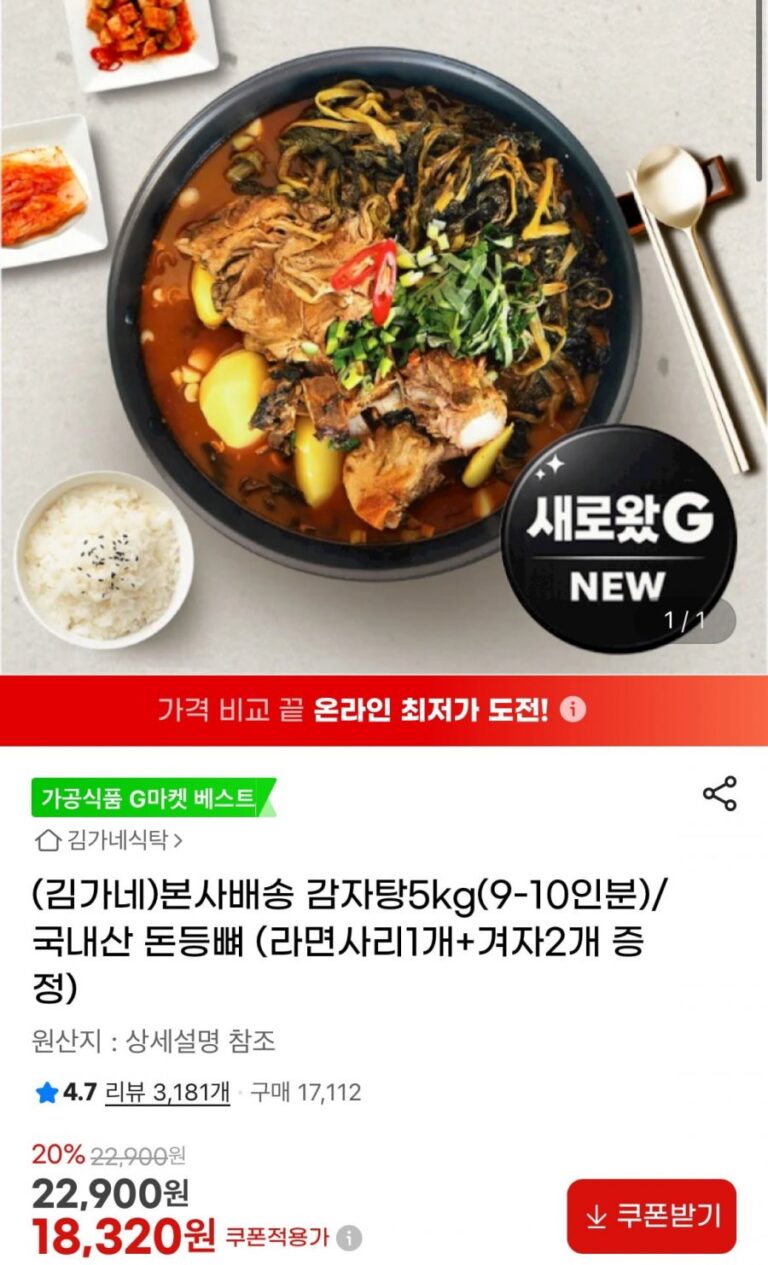Share this product

point(719,793)
